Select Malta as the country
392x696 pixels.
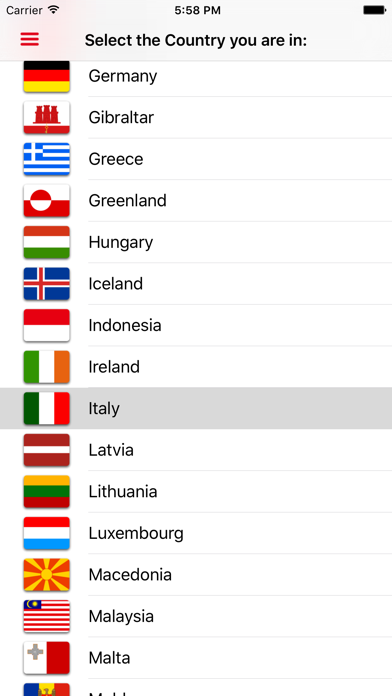196,657
